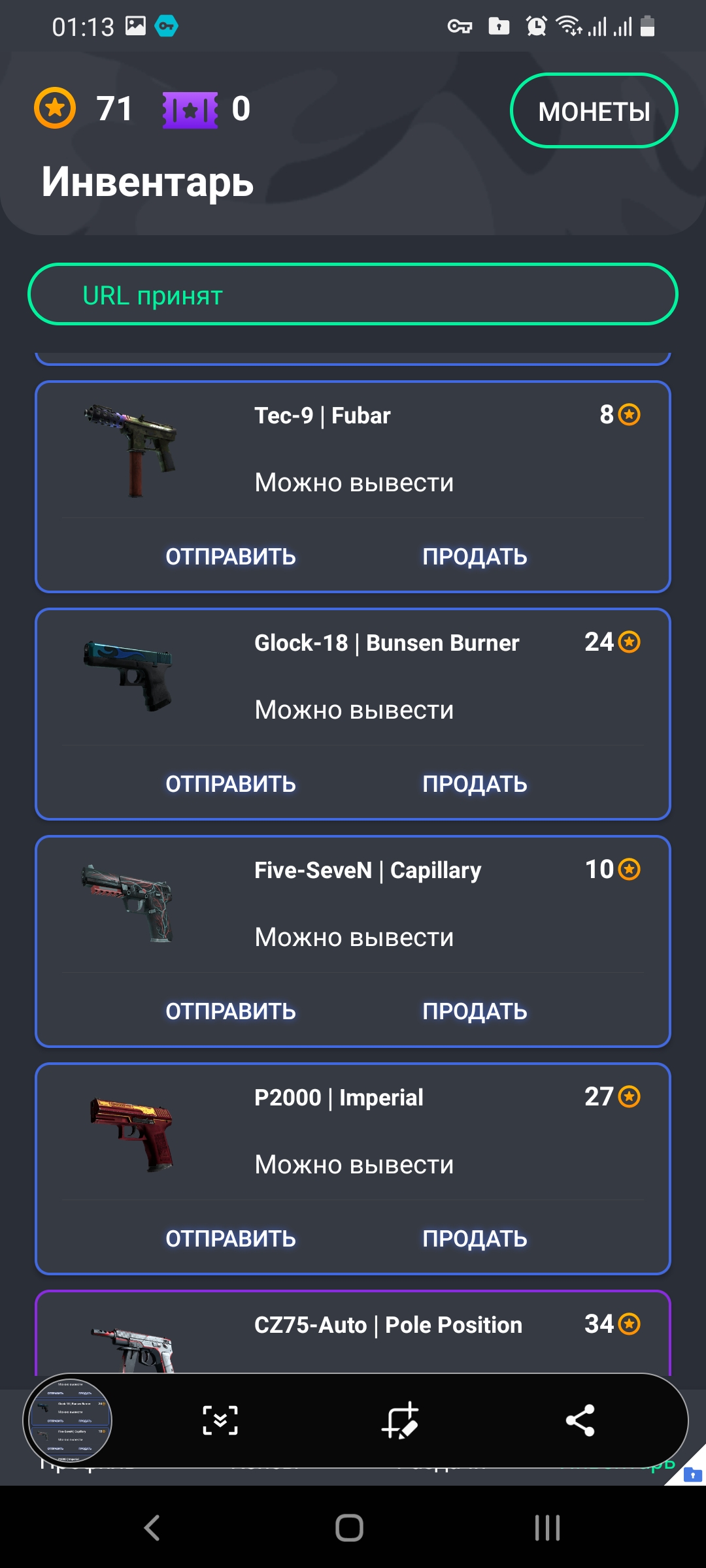Send the Five-SeveN Capillary skin

point(231,1011)
